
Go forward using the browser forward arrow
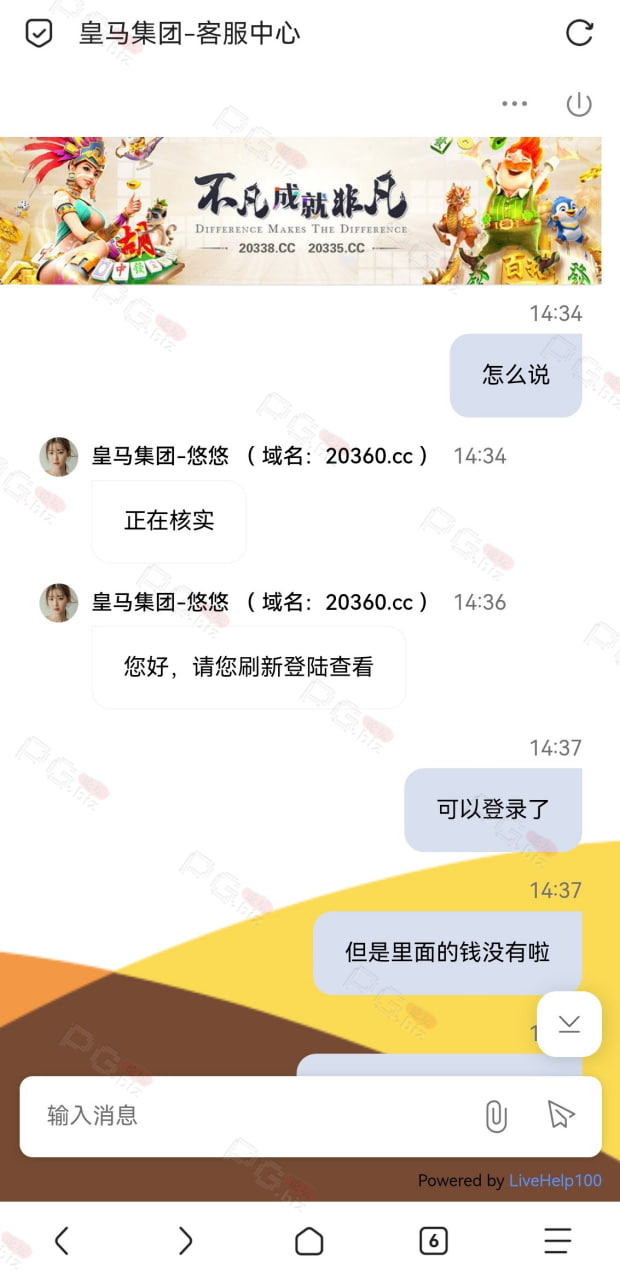click(185, 1241)
